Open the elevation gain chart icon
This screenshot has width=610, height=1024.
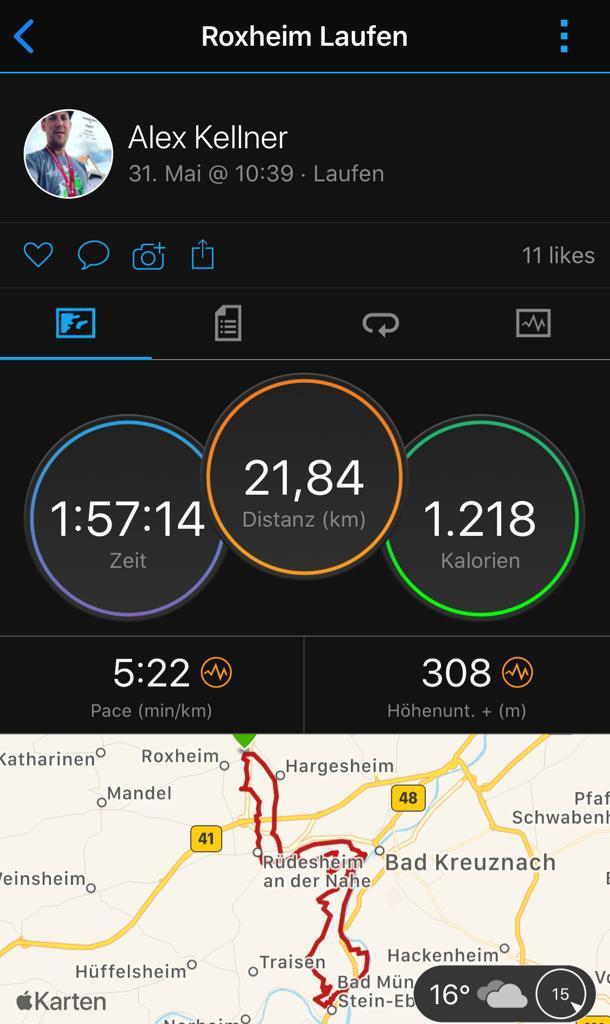click(x=517, y=673)
